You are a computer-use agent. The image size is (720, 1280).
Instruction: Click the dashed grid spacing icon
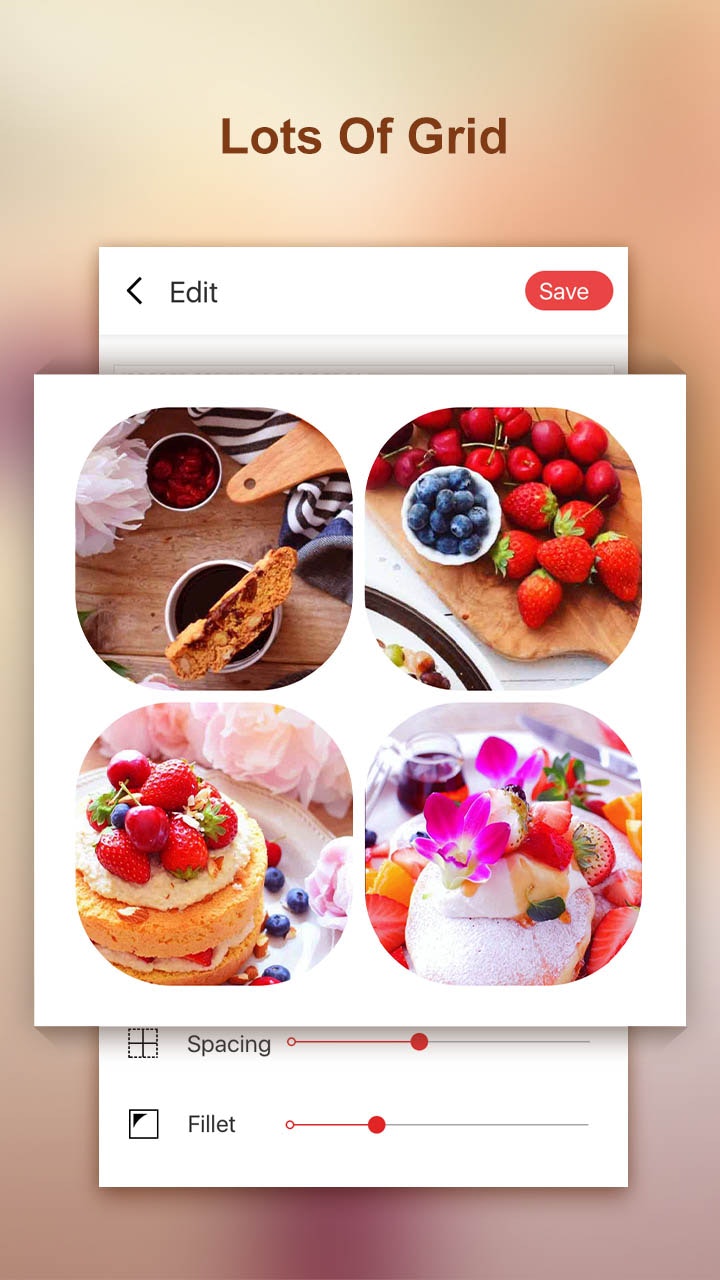[144, 1043]
